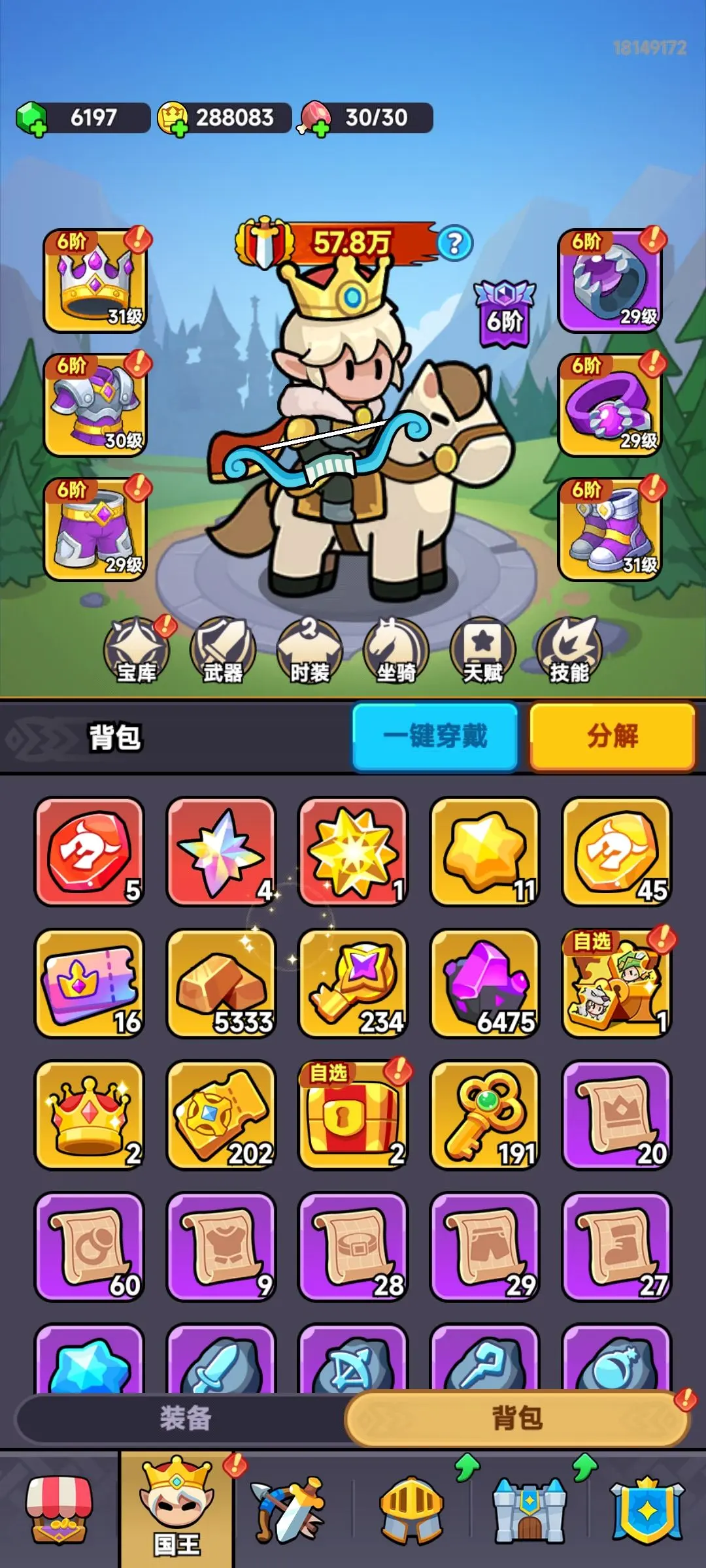Open the shop stall in bottom navigation
This screenshot has width=706, height=1568.
[x=59, y=1509]
